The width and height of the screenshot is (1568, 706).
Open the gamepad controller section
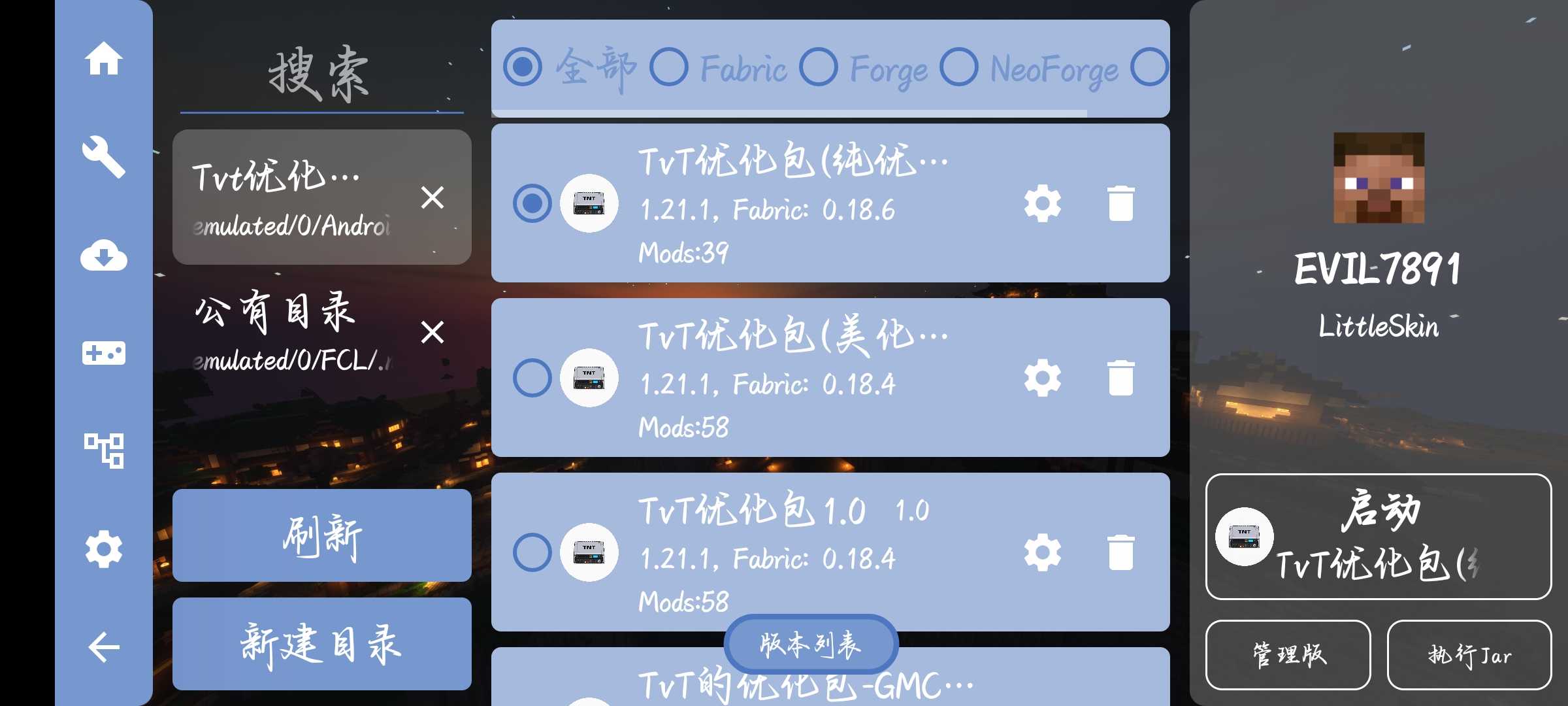coord(103,353)
